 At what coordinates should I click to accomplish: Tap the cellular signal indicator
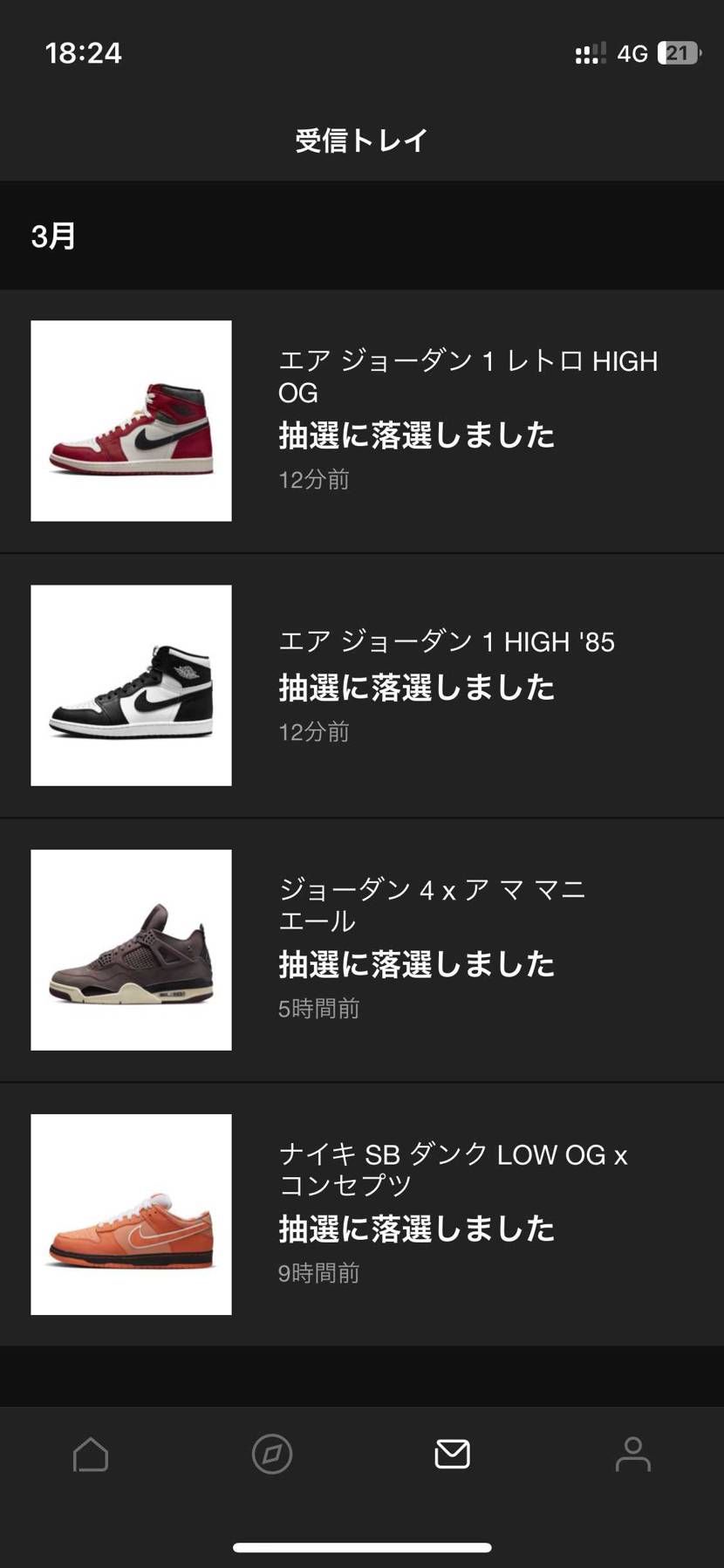coord(589,53)
